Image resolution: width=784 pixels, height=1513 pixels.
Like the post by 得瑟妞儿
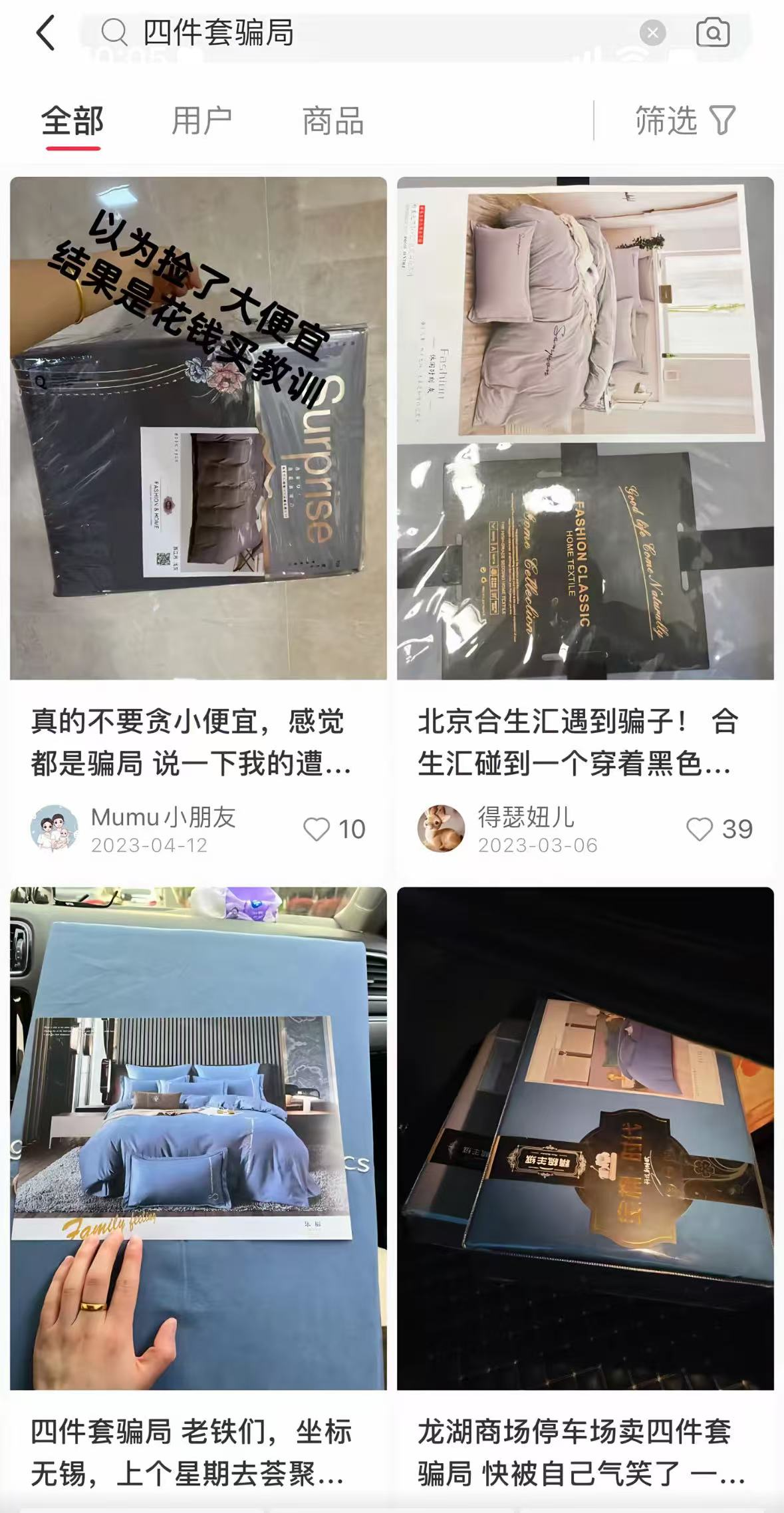700,829
